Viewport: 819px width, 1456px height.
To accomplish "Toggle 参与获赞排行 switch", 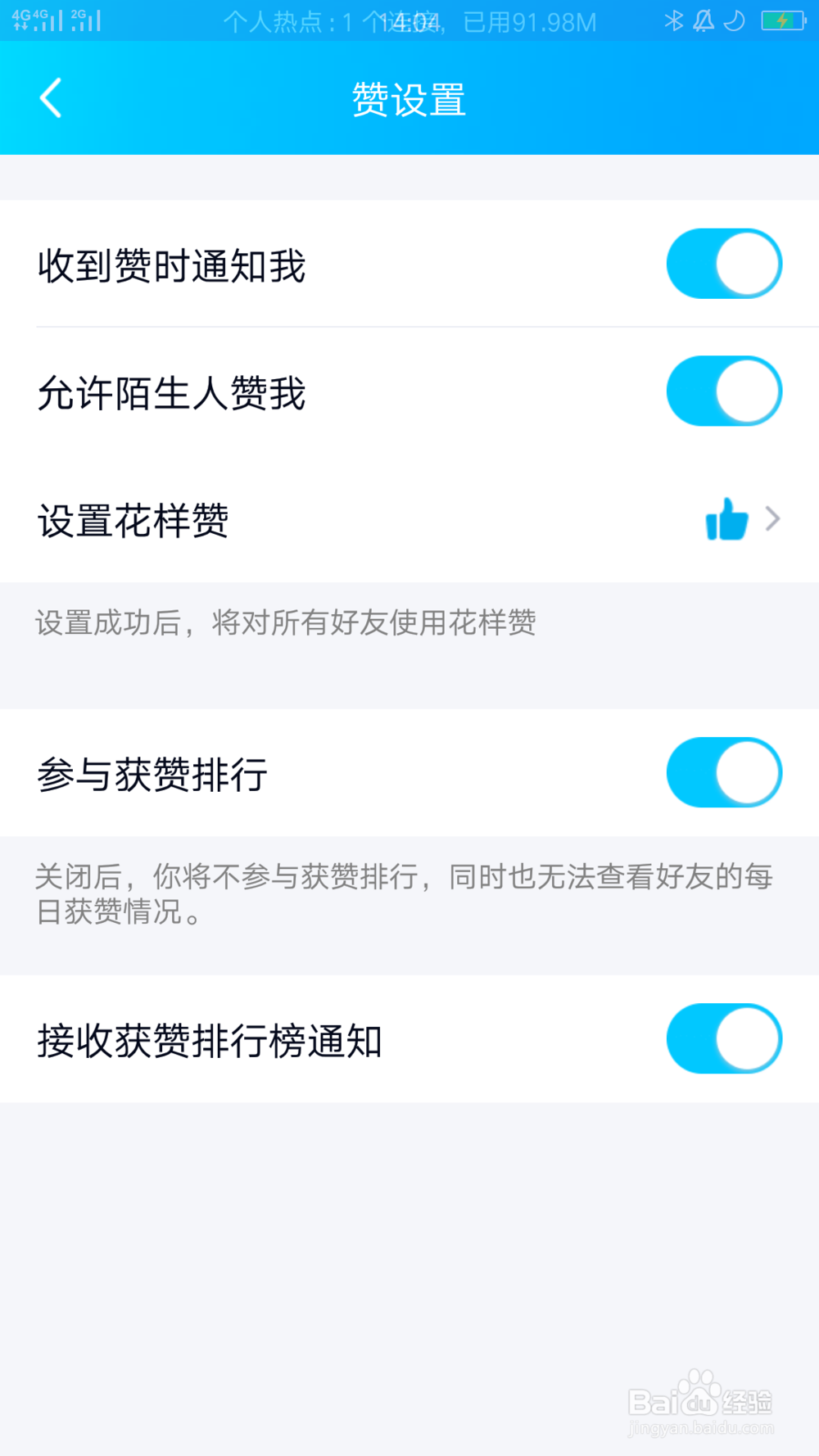I will coord(724,773).
